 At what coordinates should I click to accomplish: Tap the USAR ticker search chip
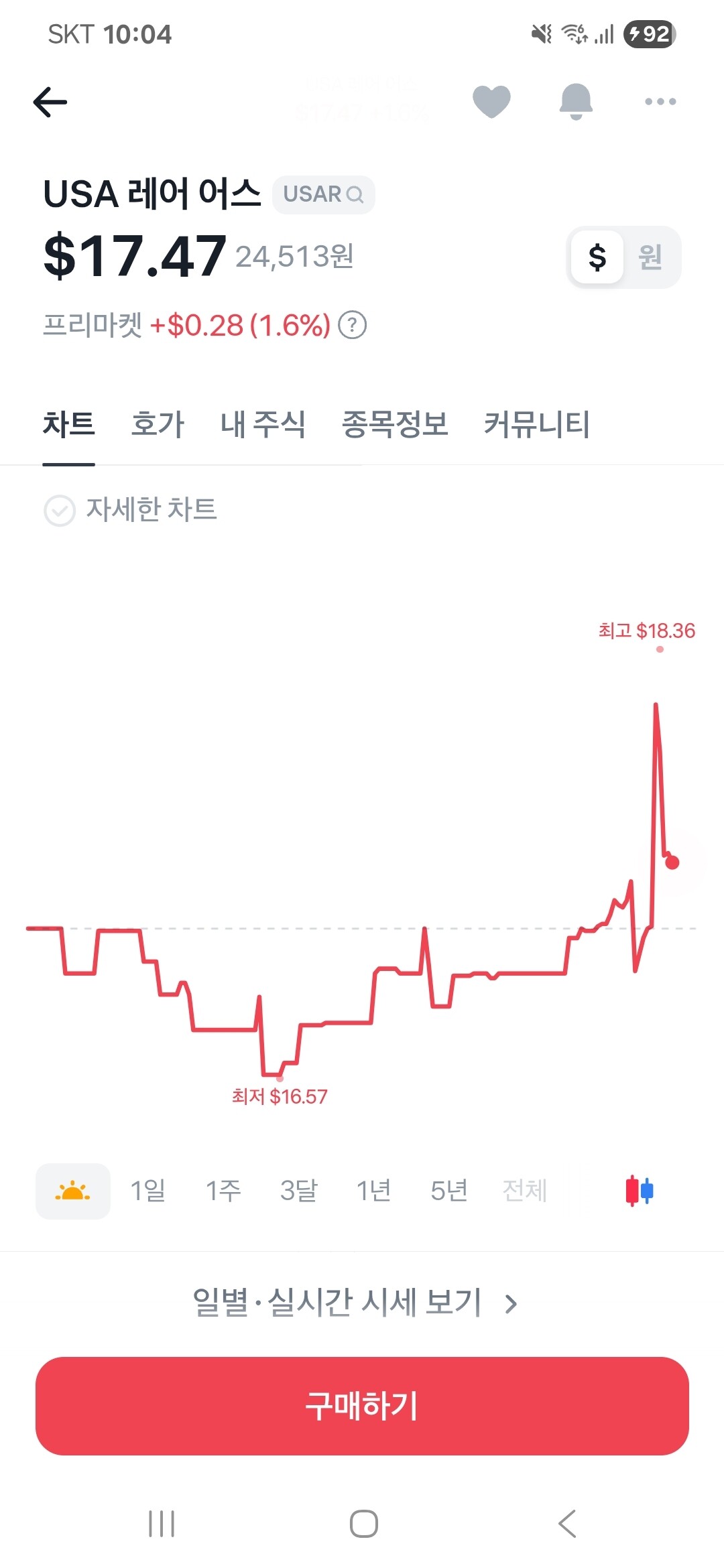[323, 194]
